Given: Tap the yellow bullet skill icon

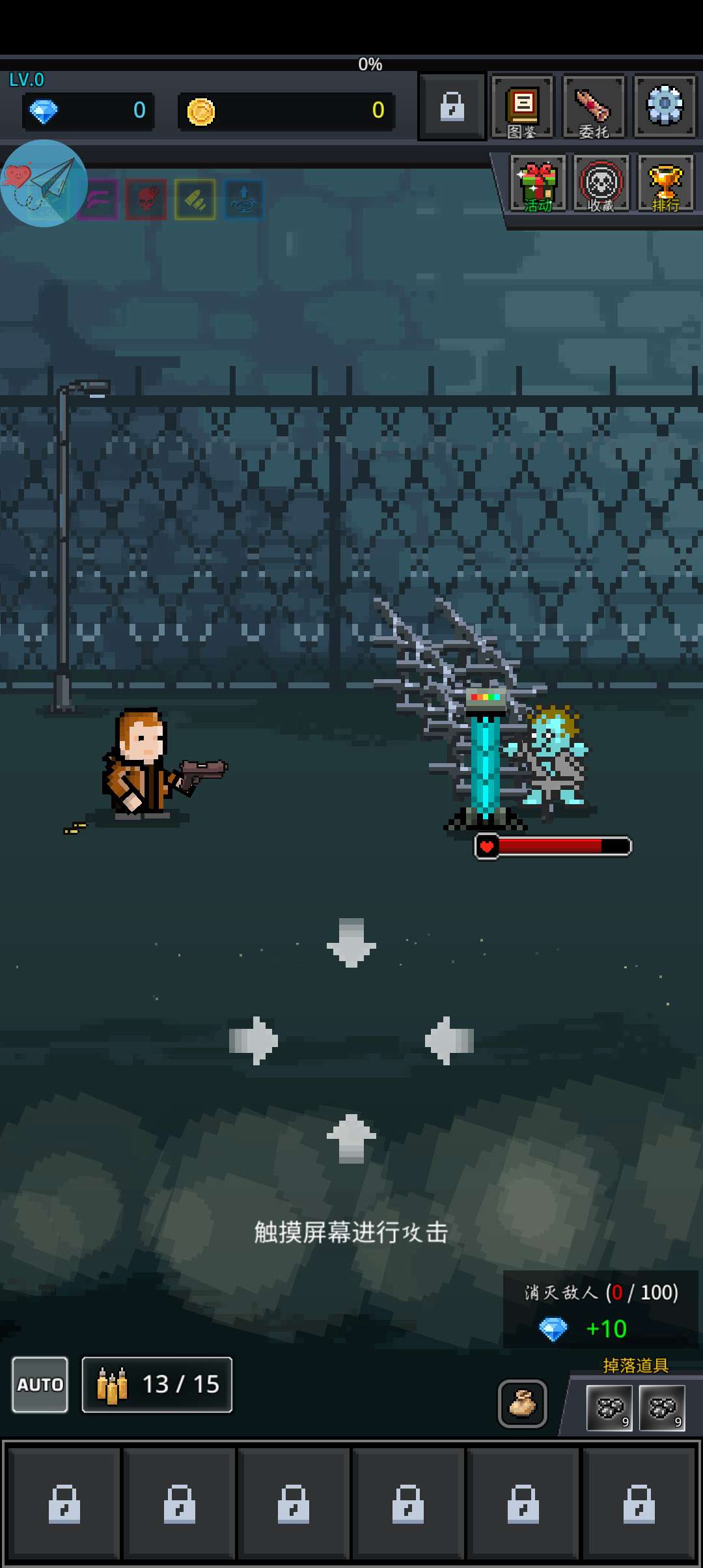Looking at the screenshot, I should [x=195, y=199].
